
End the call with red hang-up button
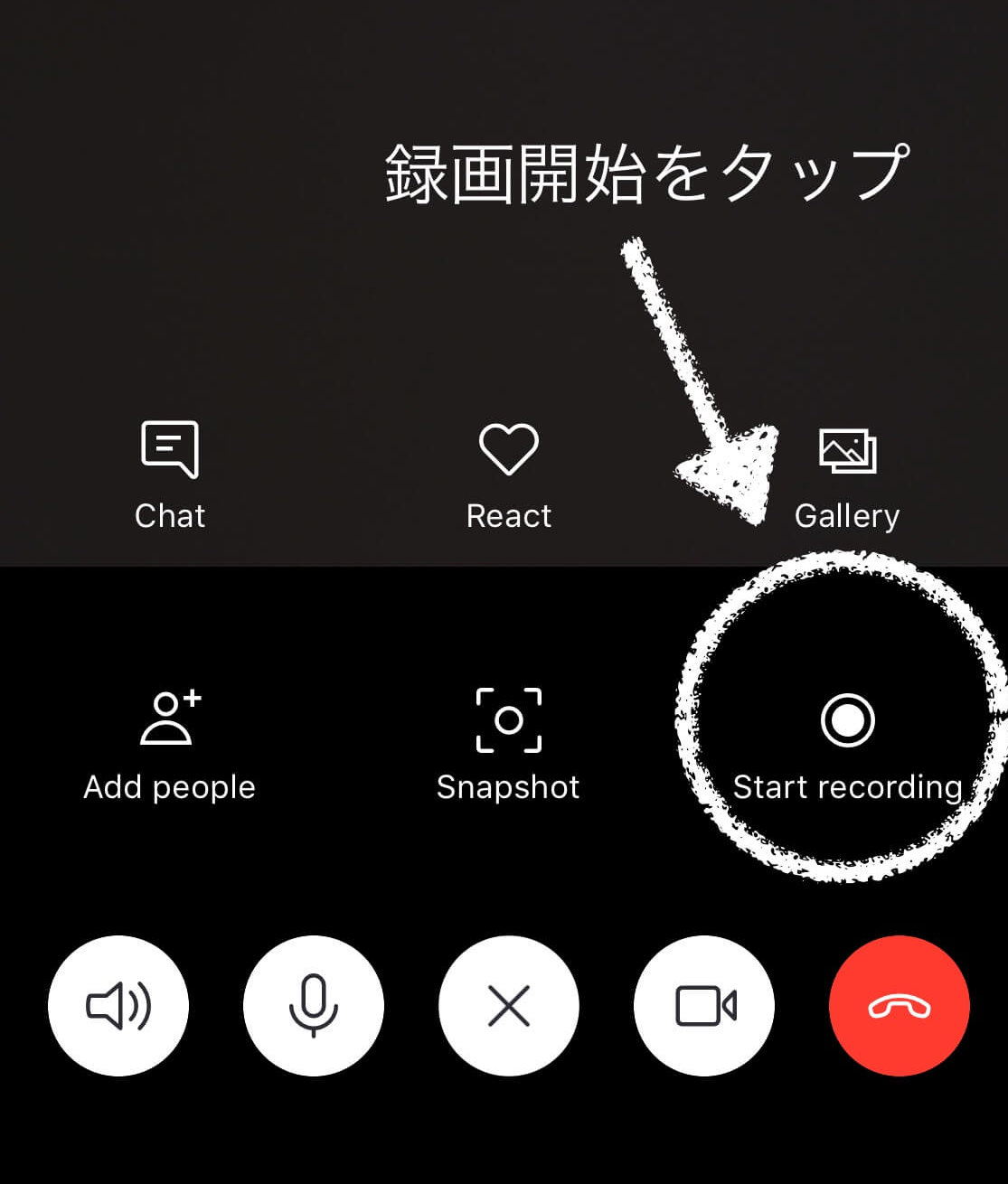click(x=900, y=1006)
